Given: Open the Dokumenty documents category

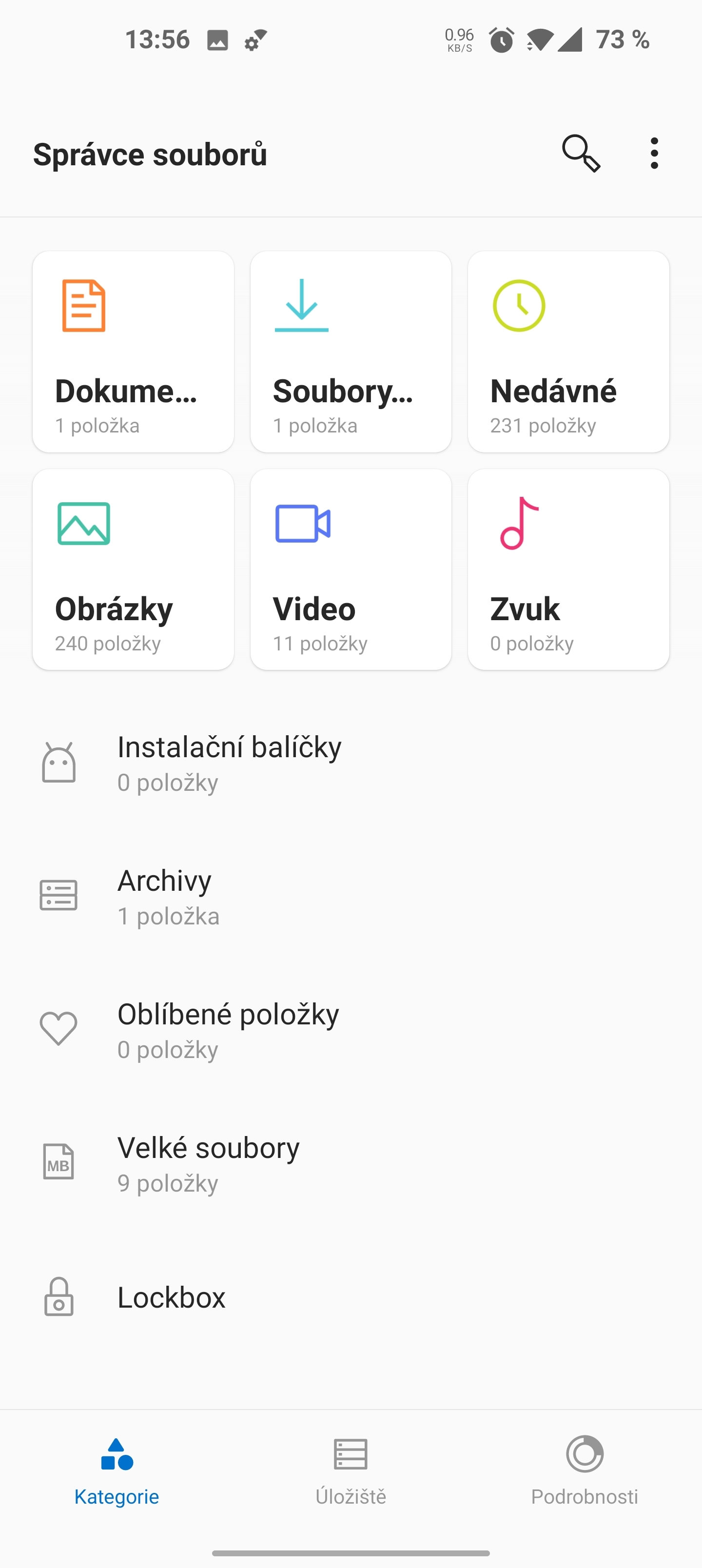Looking at the screenshot, I should tap(133, 351).
